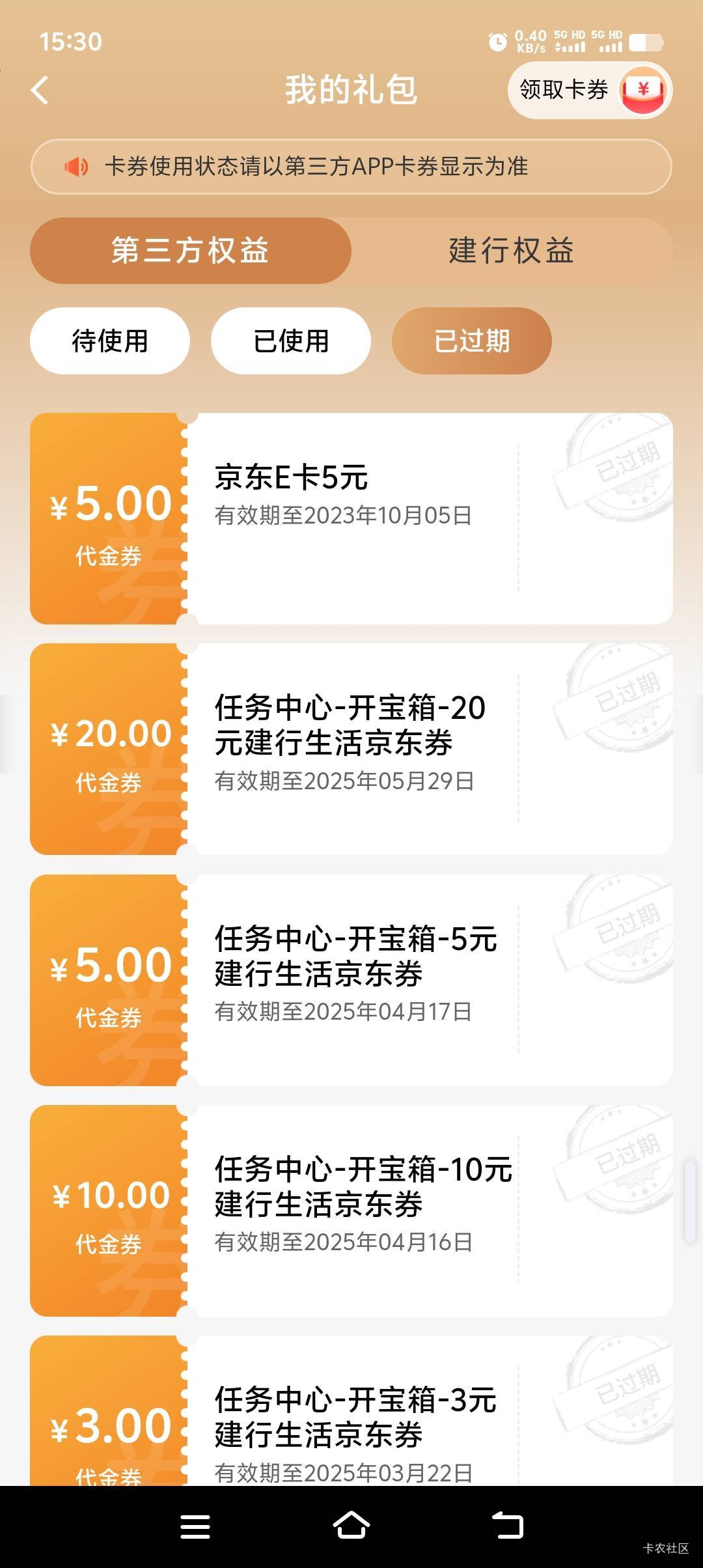Viewport: 703px width, 1568px height.
Task: Select the 已使用 filter
Action: point(291,341)
